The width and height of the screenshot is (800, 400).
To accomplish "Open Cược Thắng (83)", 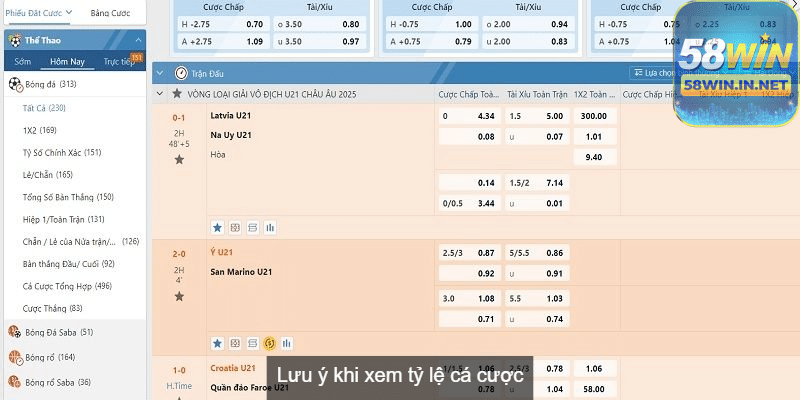I will click(x=53, y=308).
